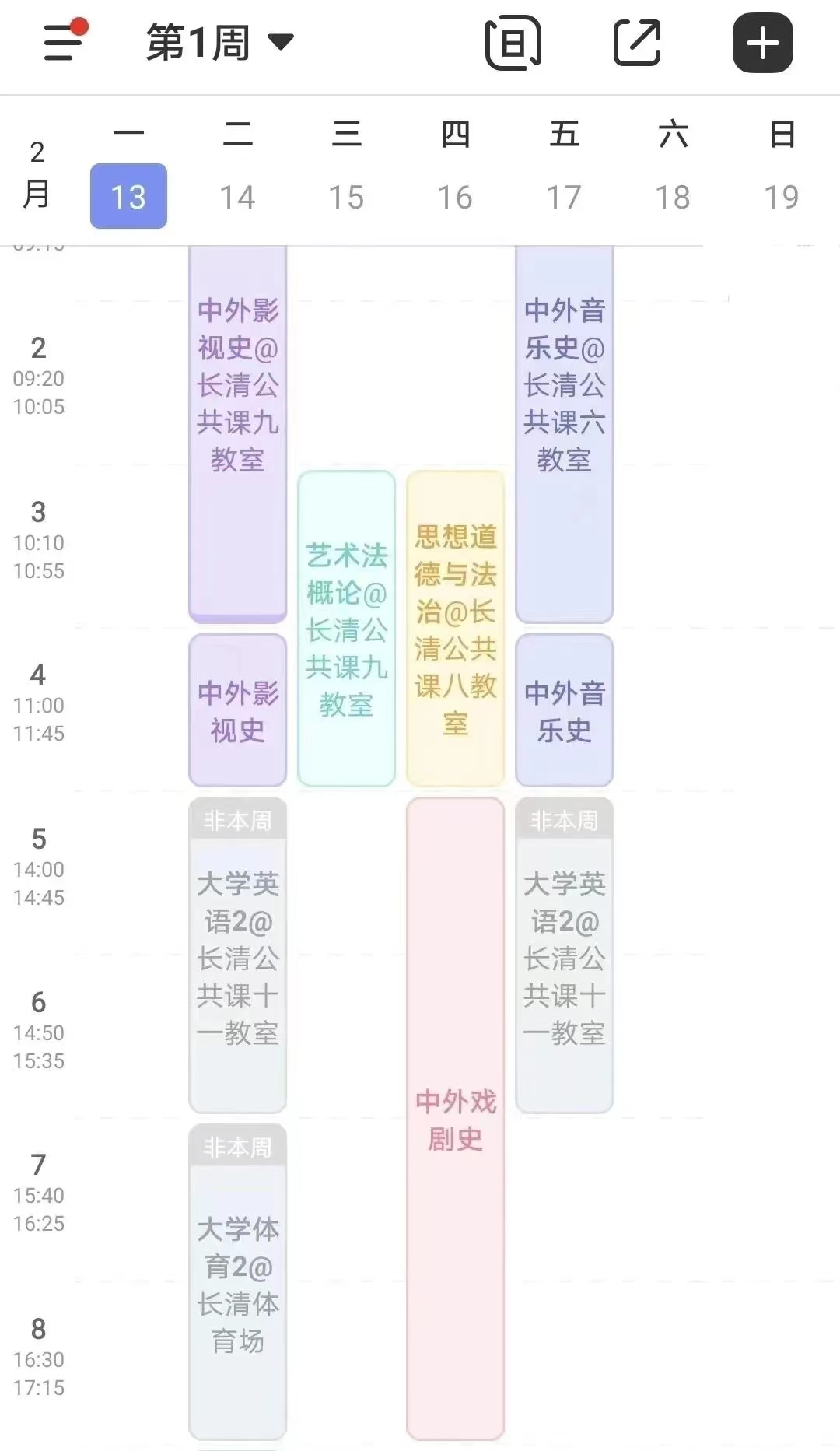The image size is (840, 1451).
Task: Open 大学体育2@长清体育场 course card
Action: [237, 1284]
